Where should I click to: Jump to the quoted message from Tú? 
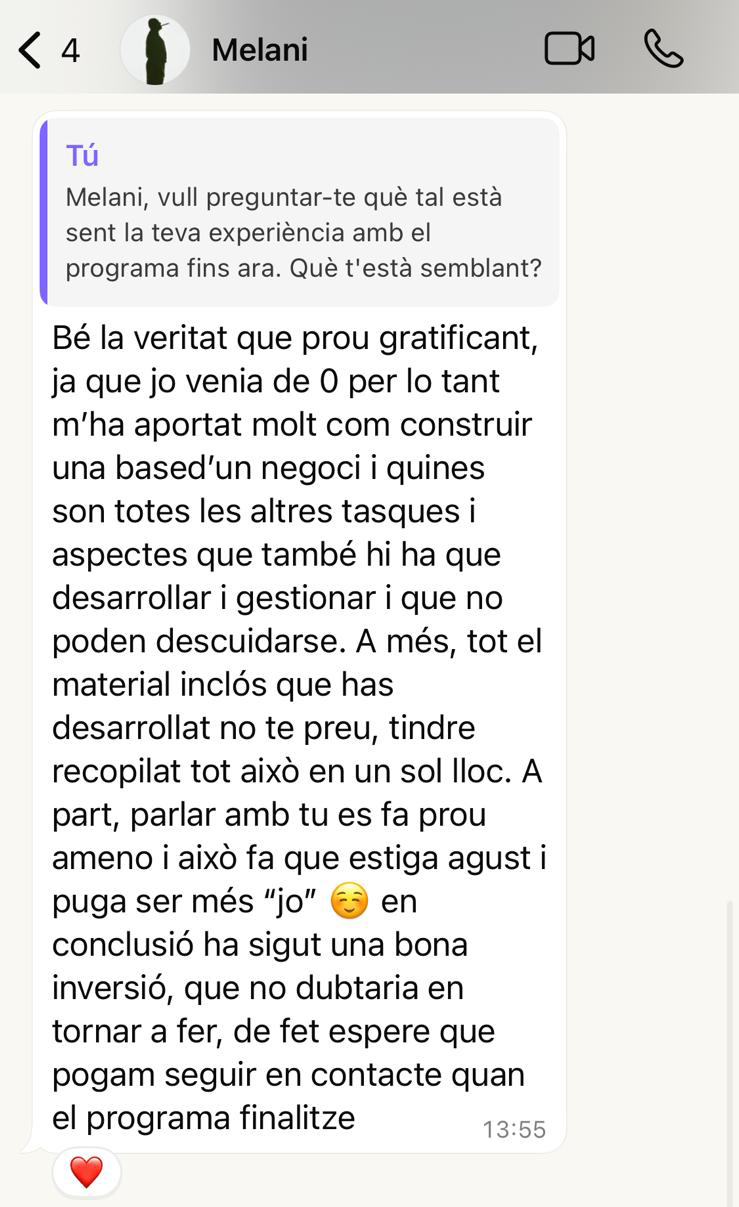click(x=300, y=213)
